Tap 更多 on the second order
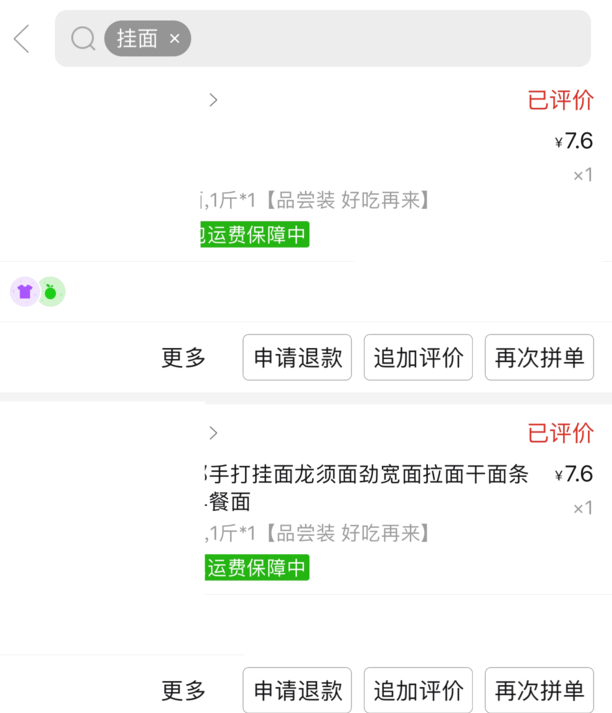 coord(183,690)
